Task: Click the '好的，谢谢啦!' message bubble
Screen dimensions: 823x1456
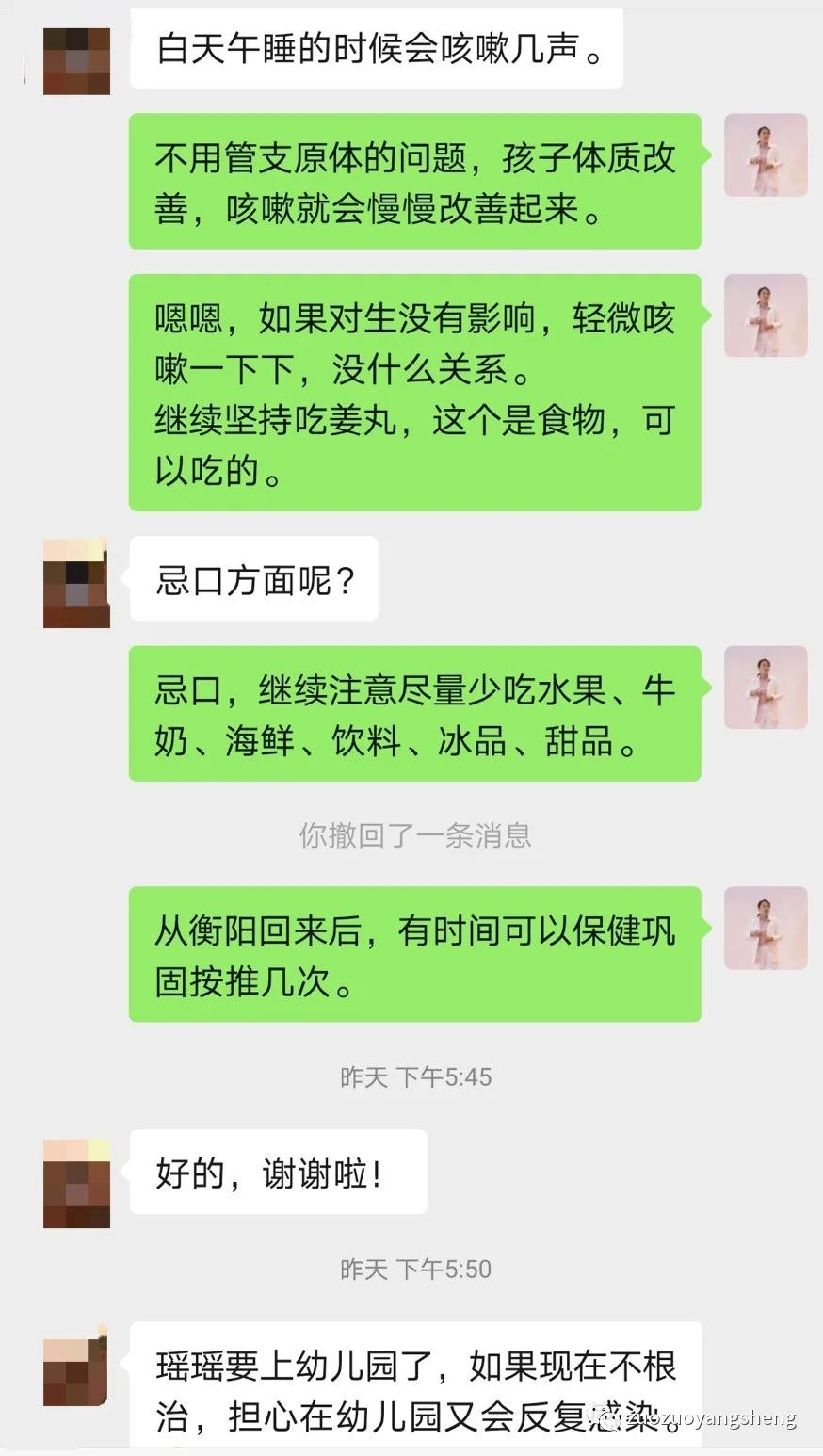Action: tap(278, 1171)
